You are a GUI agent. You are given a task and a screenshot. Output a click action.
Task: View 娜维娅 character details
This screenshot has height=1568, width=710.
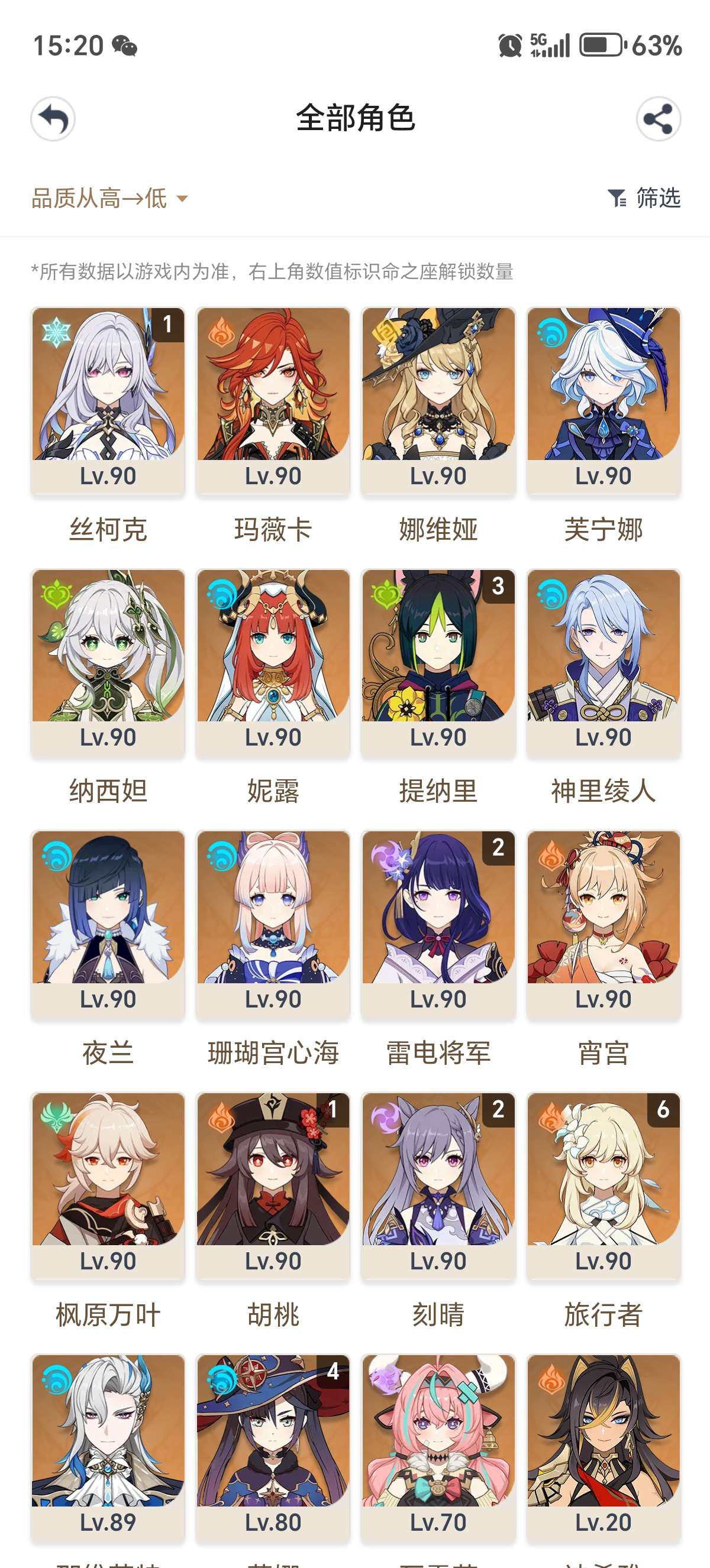(438, 401)
